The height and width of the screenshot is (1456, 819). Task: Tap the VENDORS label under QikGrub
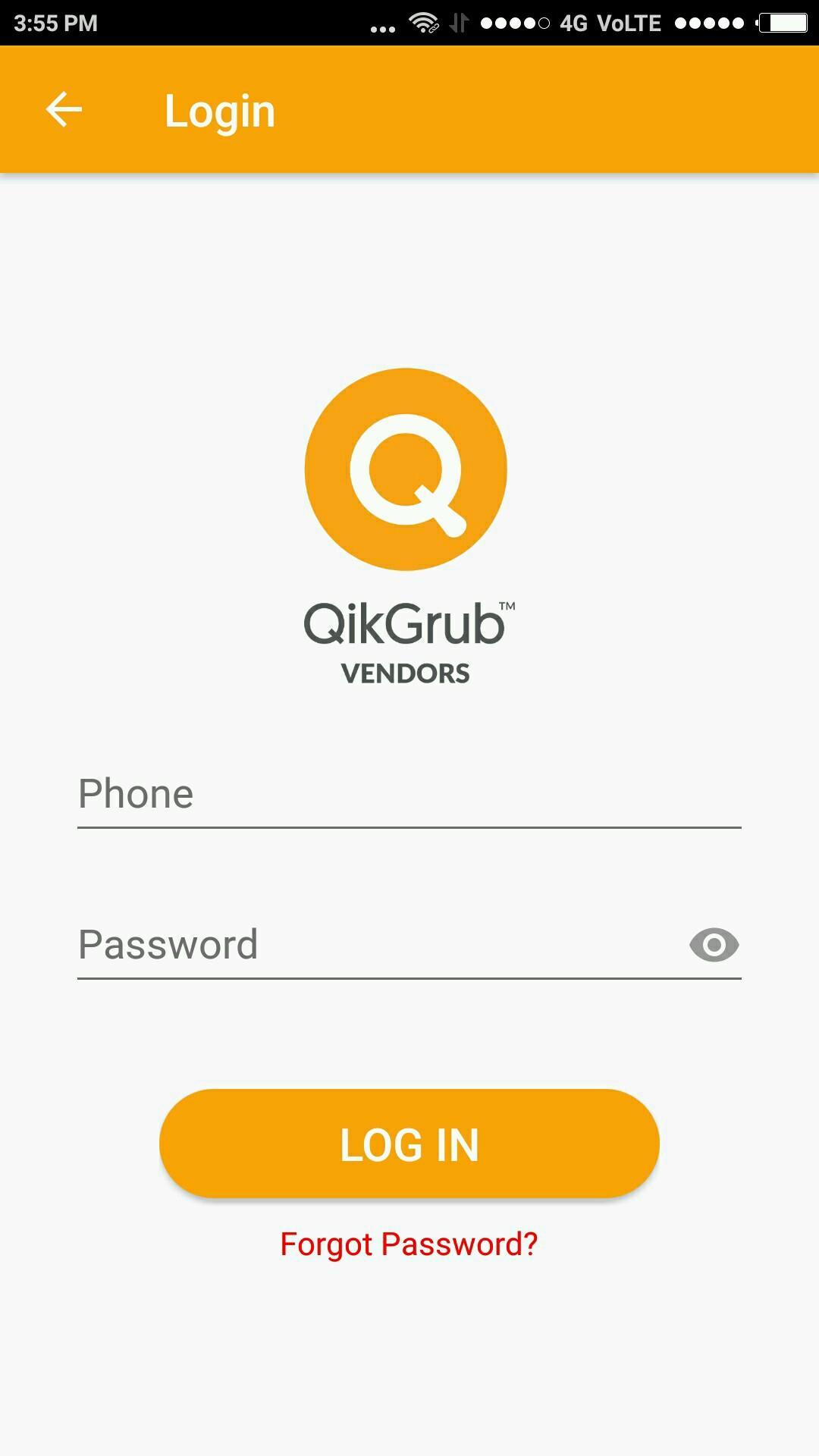point(406,672)
